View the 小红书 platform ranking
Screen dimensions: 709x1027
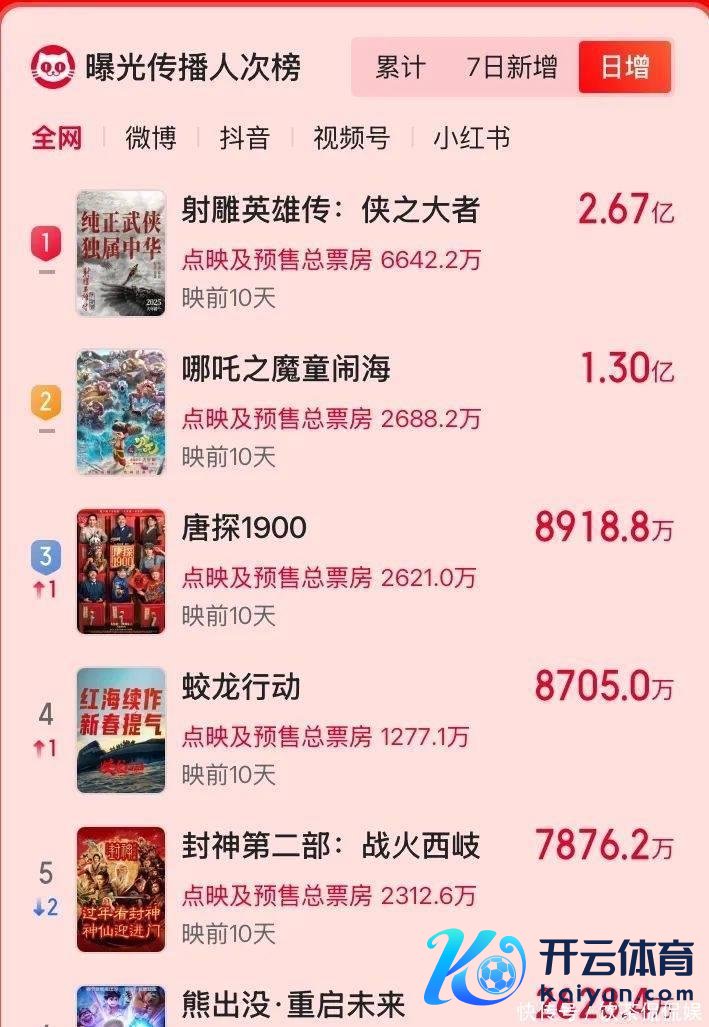pos(471,138)
